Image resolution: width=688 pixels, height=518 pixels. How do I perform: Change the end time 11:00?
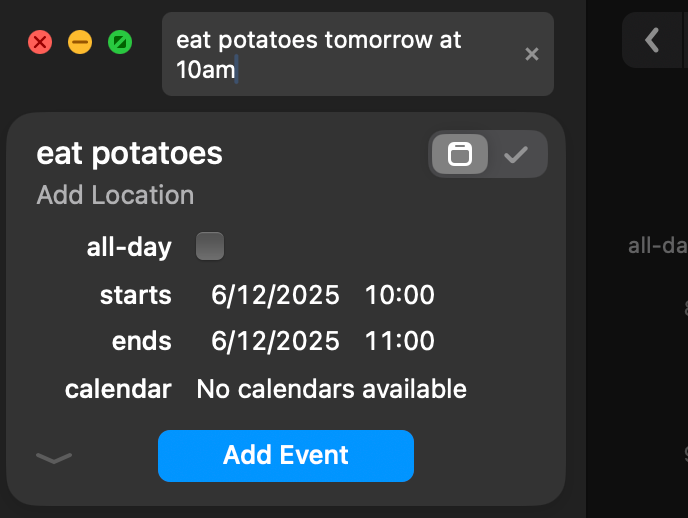tap(399, 341)
